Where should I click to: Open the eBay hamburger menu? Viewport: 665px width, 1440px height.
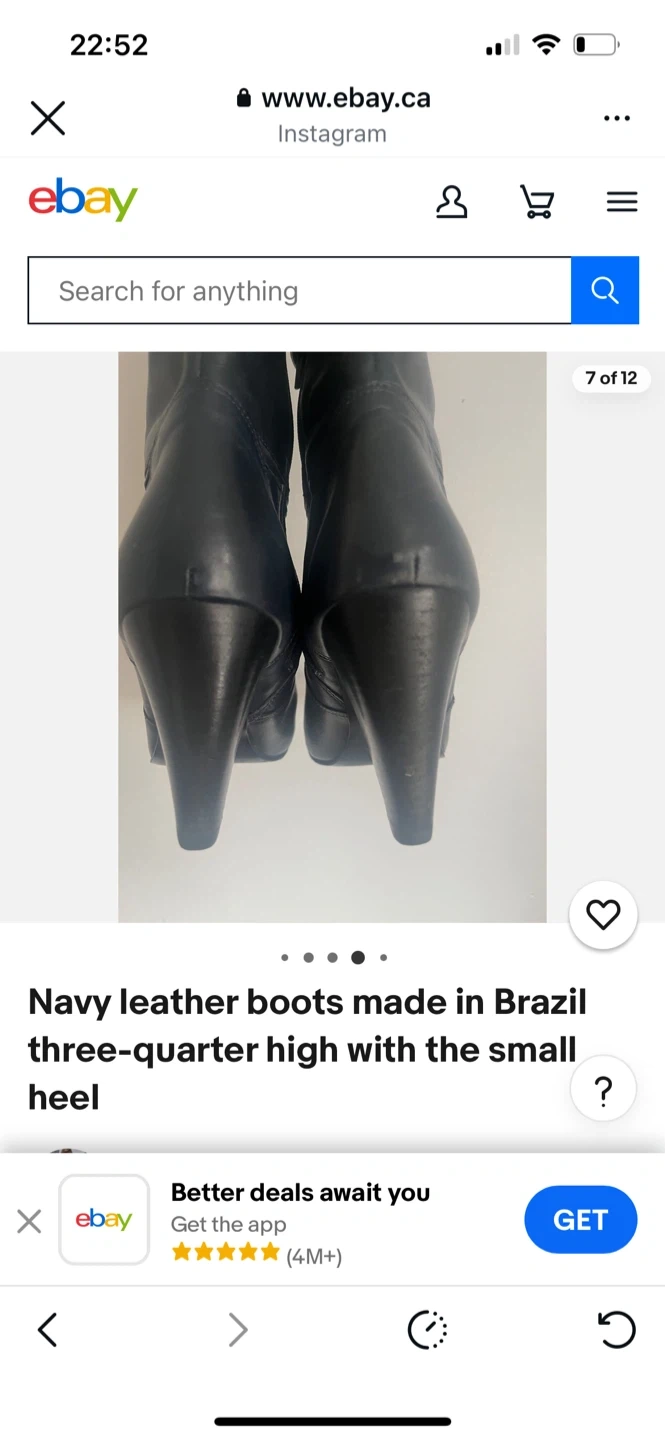[x=622, y=202]
